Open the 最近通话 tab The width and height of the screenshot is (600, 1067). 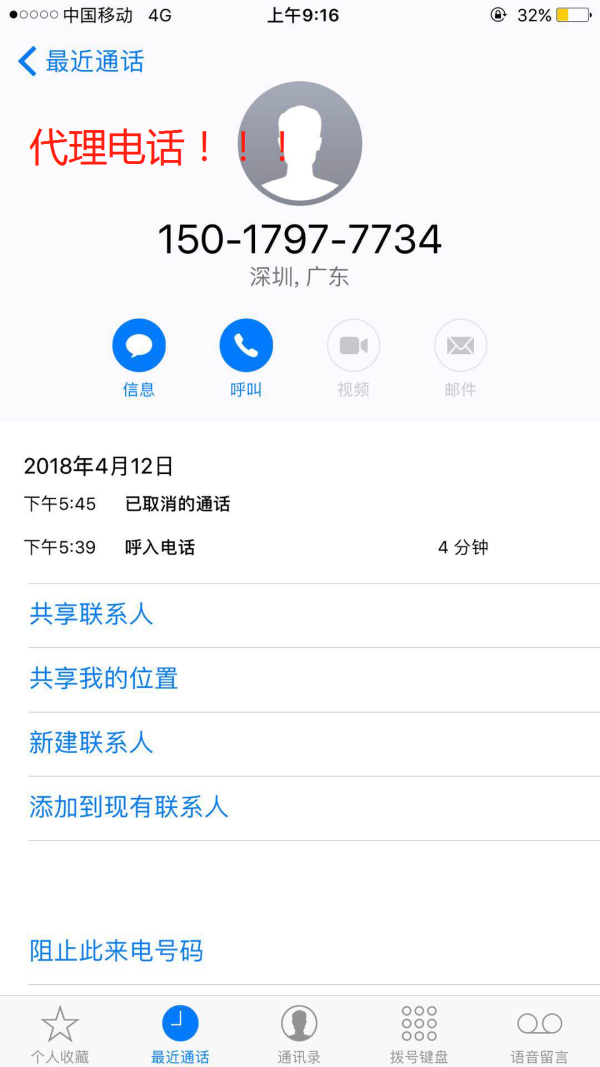(x=180, y=1033)
